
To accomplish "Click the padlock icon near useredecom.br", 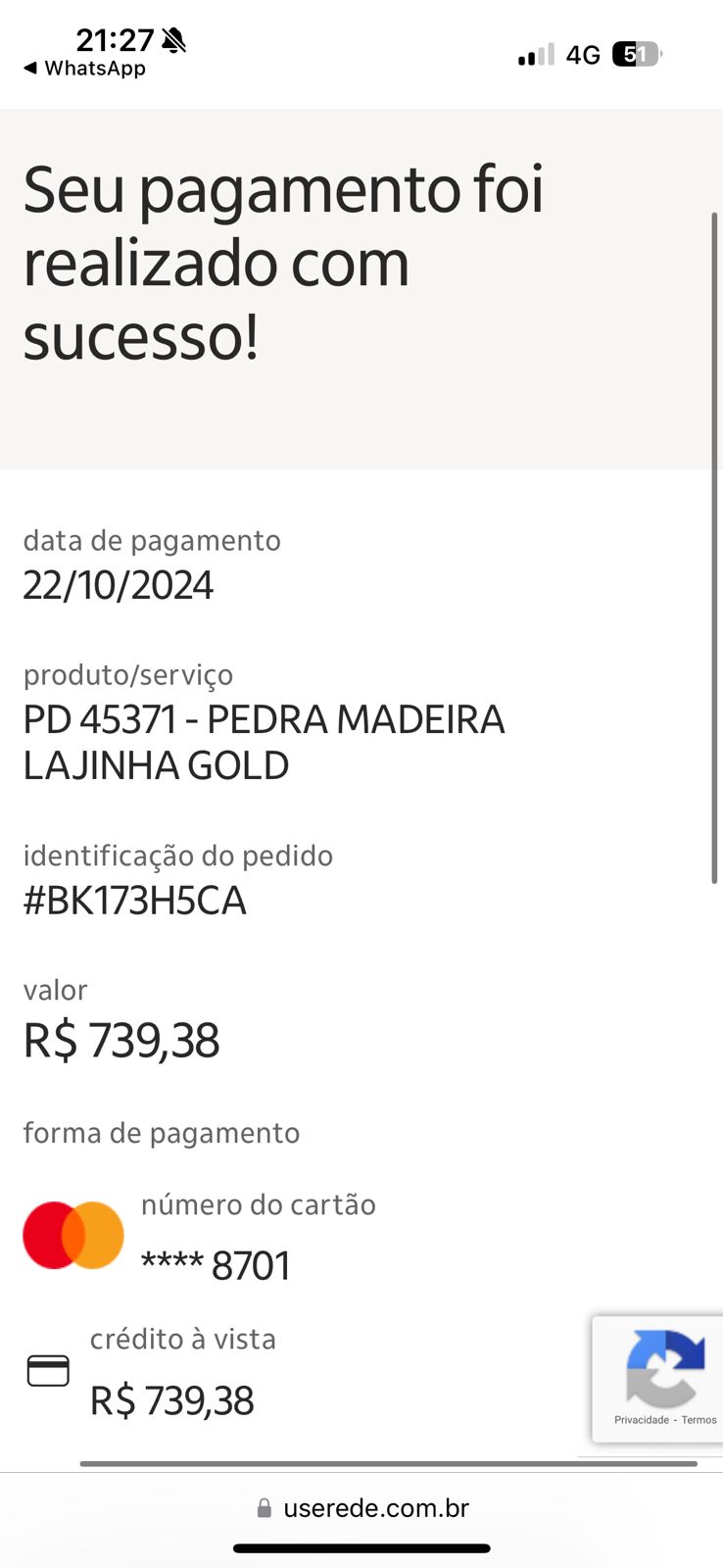I will click(263, 1508).
